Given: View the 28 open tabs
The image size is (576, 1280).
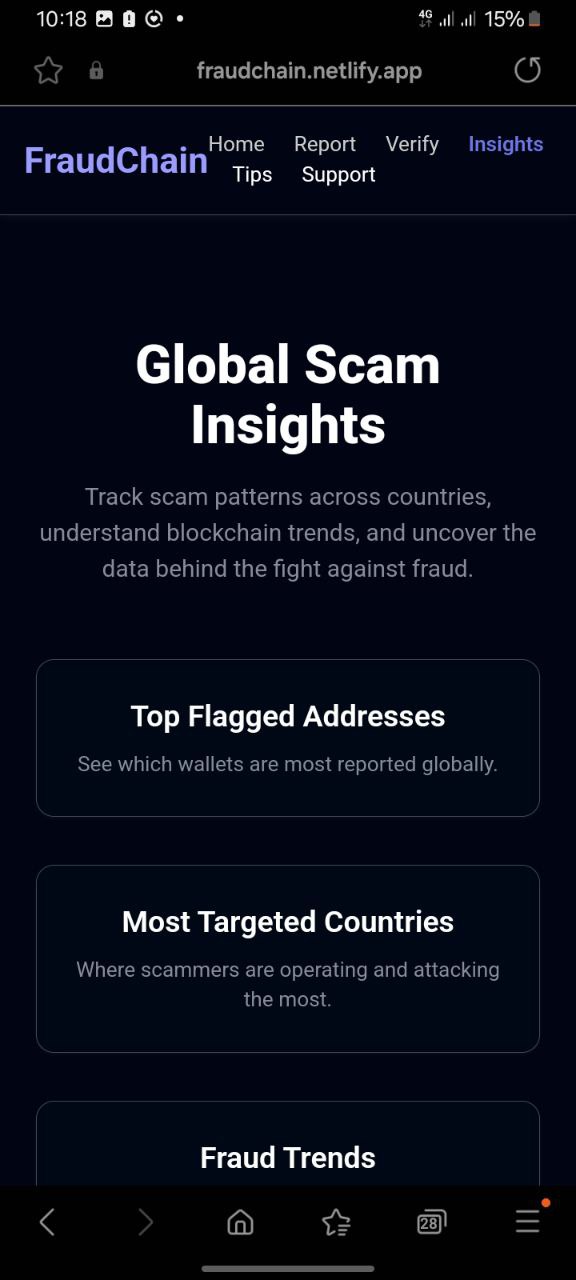Looking at the screenshot, I should [x=431, y=1221].
